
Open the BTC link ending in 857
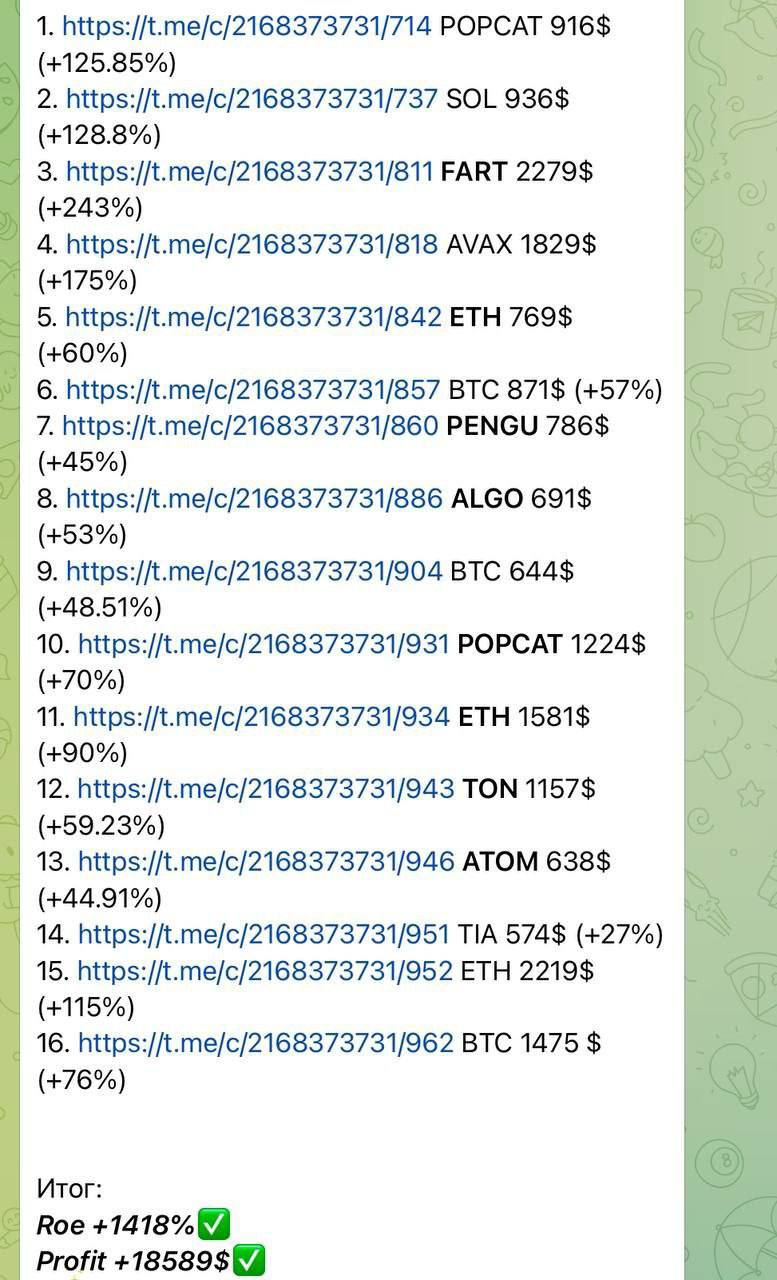coord(252,390)
